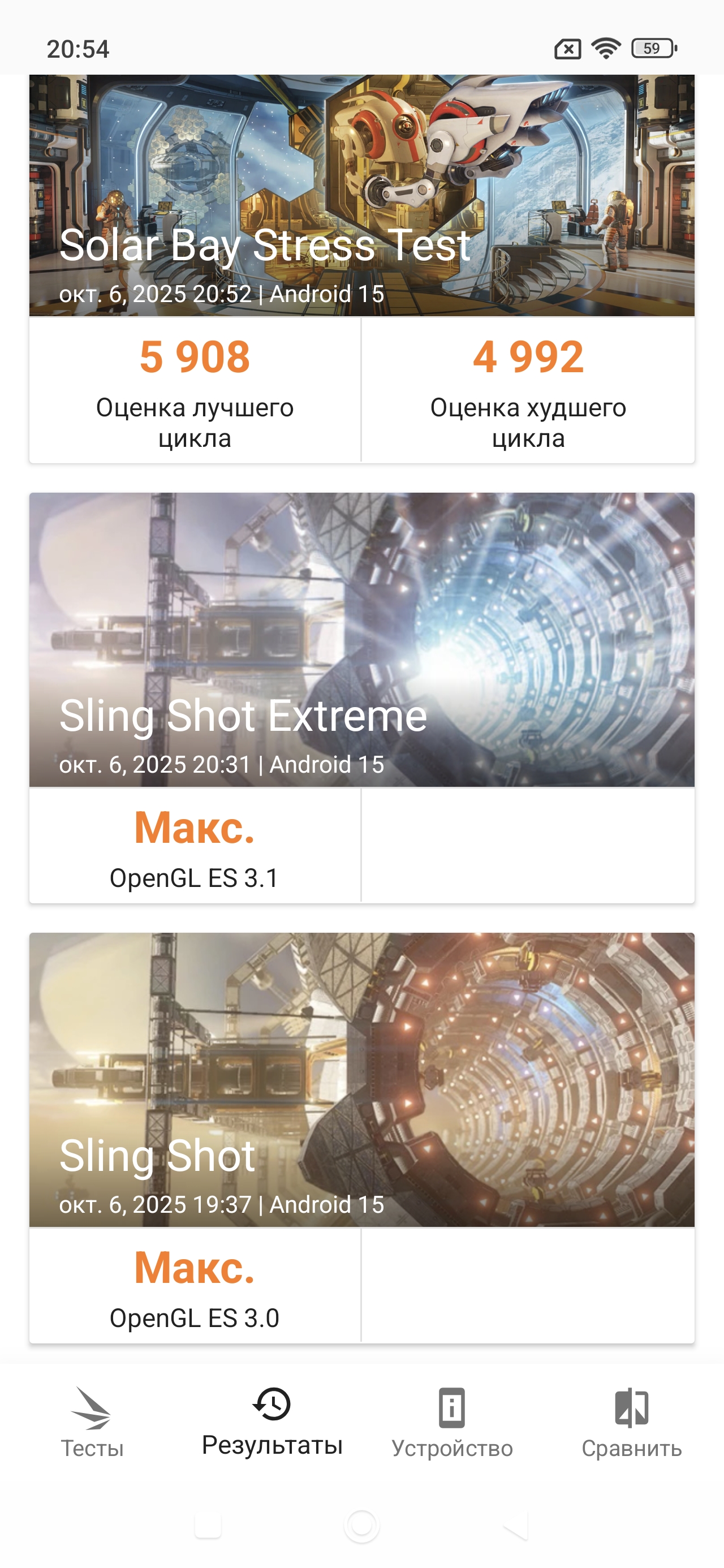Go back with the system back button

click(515, 1526)
